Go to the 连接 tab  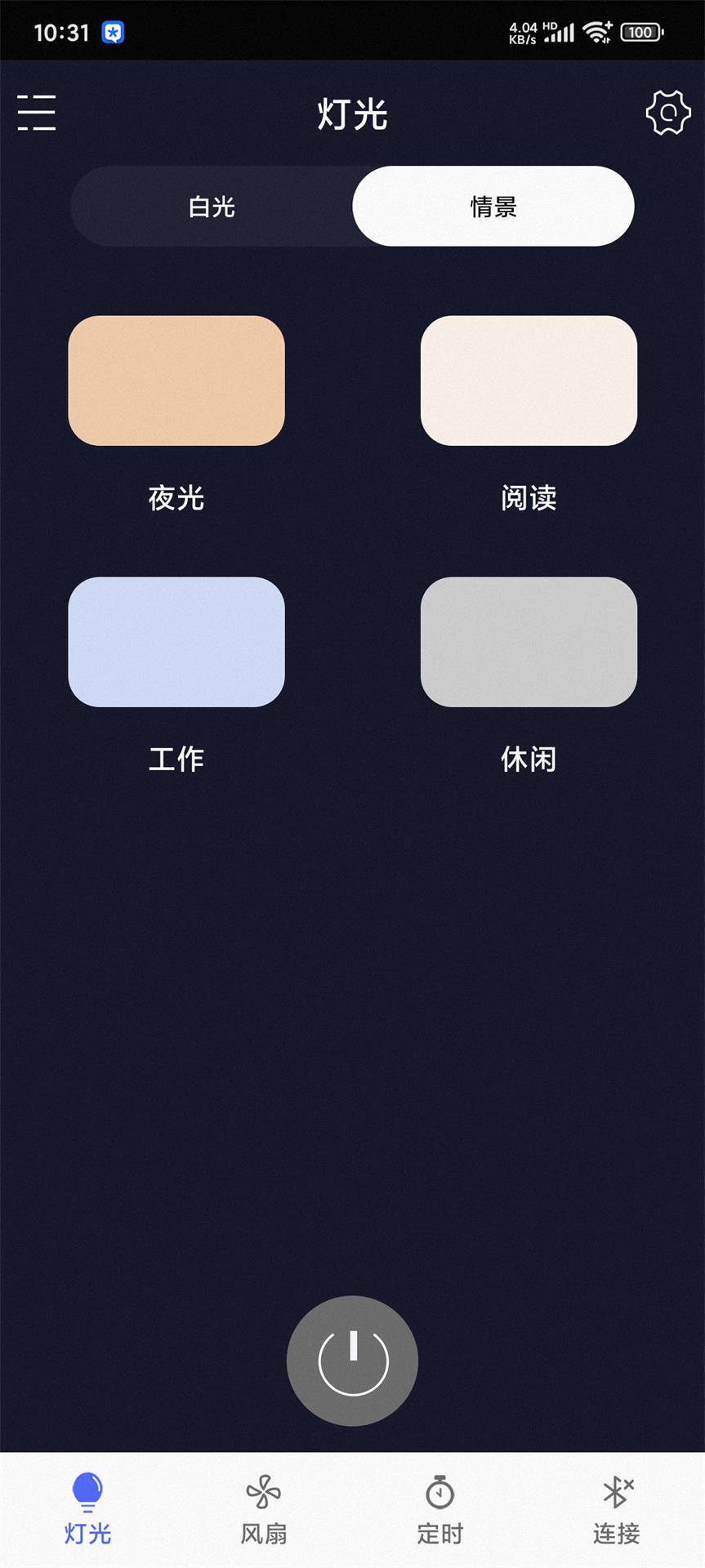point(617,1510)
